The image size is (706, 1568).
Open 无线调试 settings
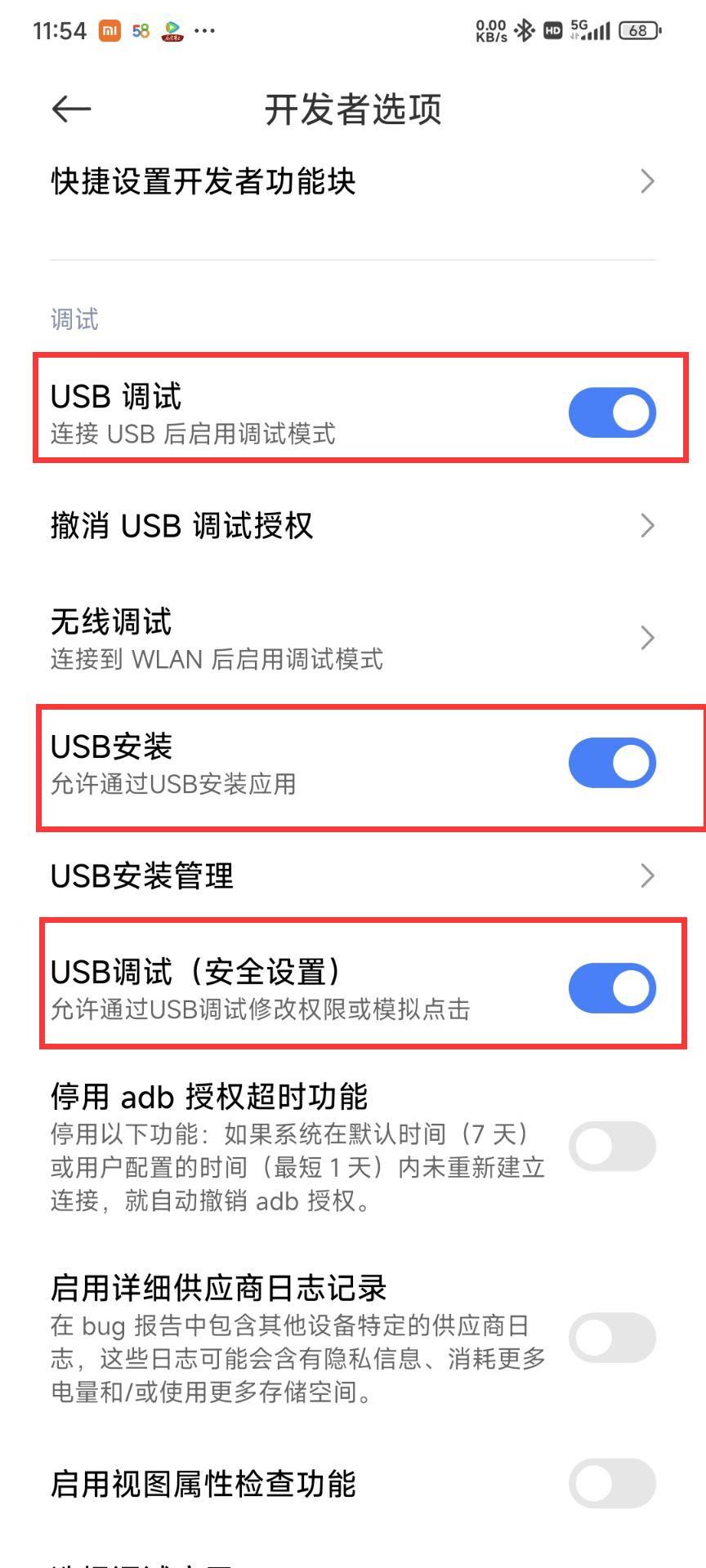coord(351,638)
